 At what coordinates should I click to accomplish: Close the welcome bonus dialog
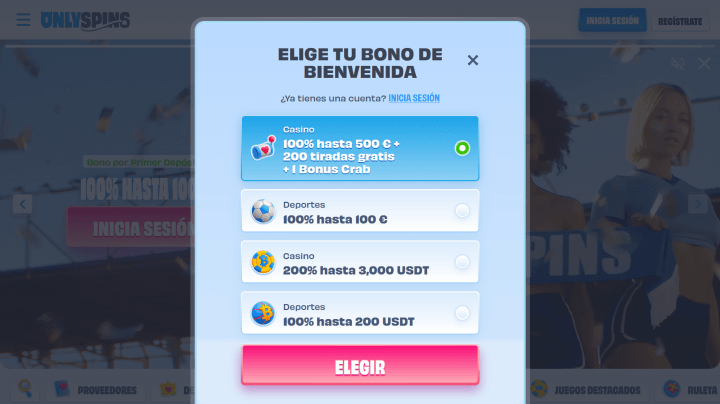coord(473,60)
